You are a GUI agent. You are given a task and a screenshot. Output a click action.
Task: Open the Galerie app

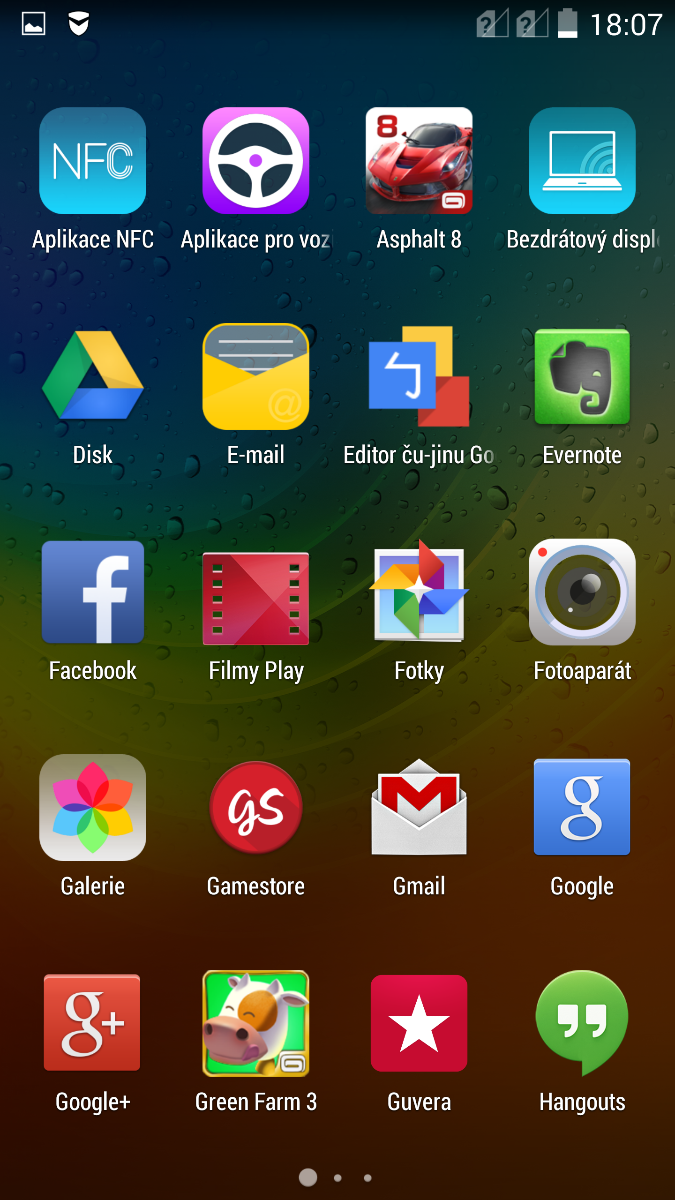coord(93,808)
